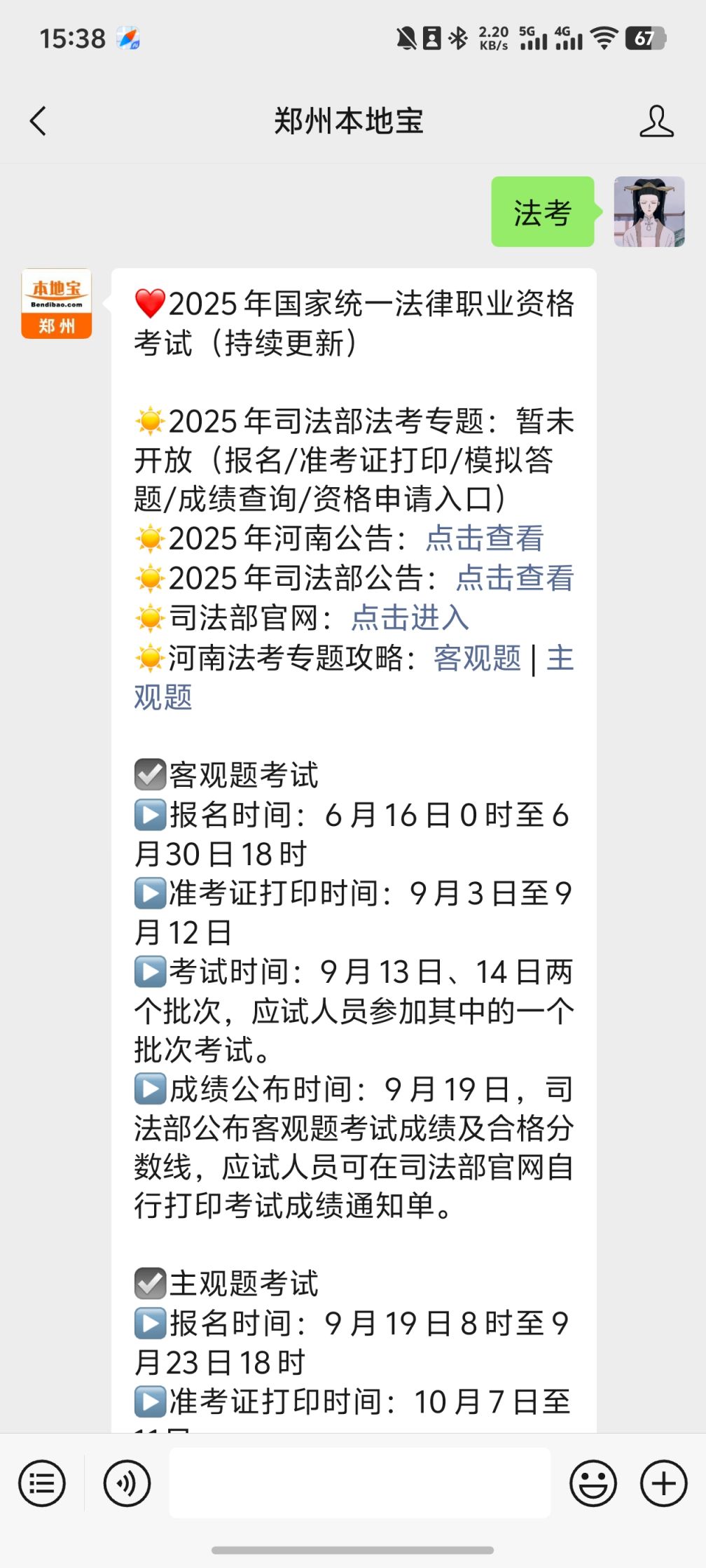This screenshot has width=706, height=1568.
Task: Open the 2025年河南公告 点击查看 link
Action: [485, 538]
